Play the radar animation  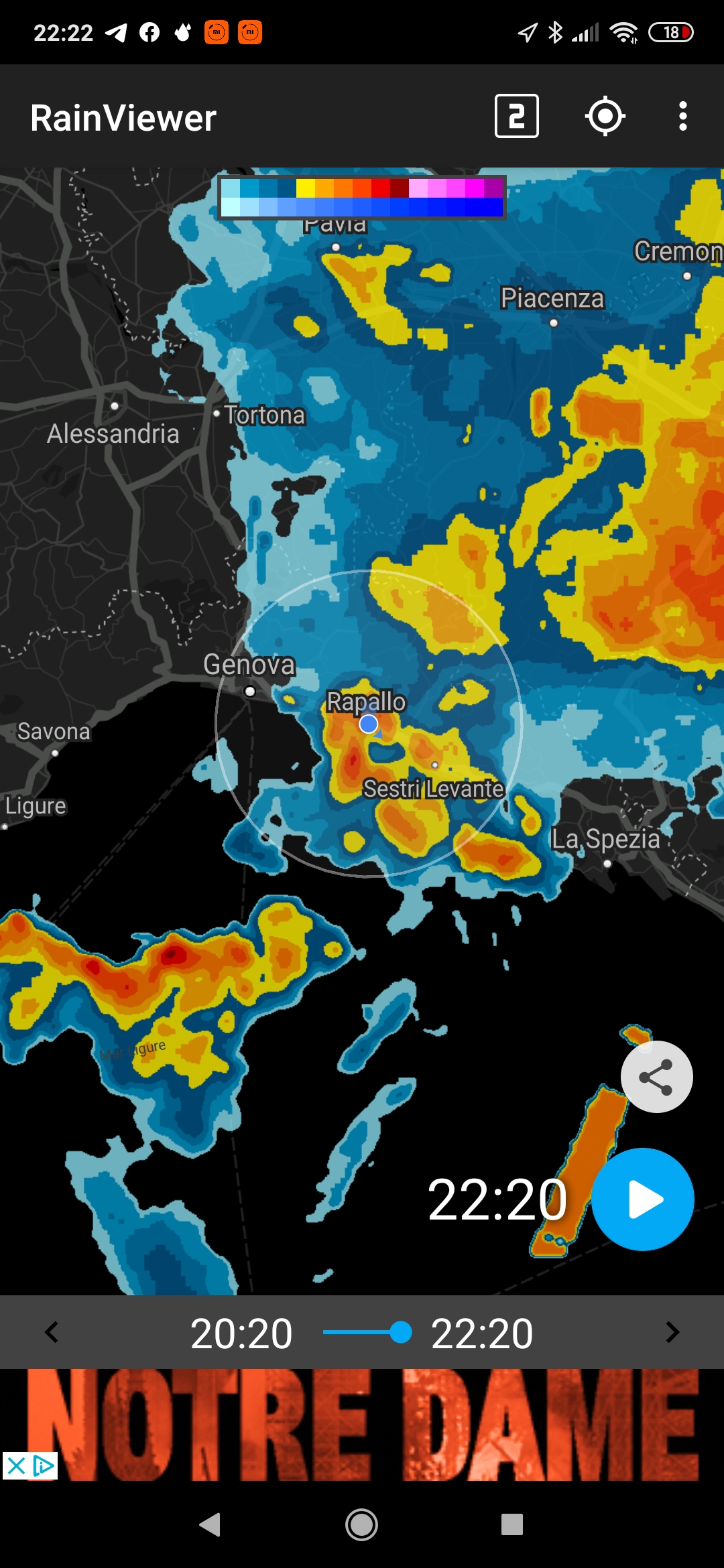pos(643,1199)
